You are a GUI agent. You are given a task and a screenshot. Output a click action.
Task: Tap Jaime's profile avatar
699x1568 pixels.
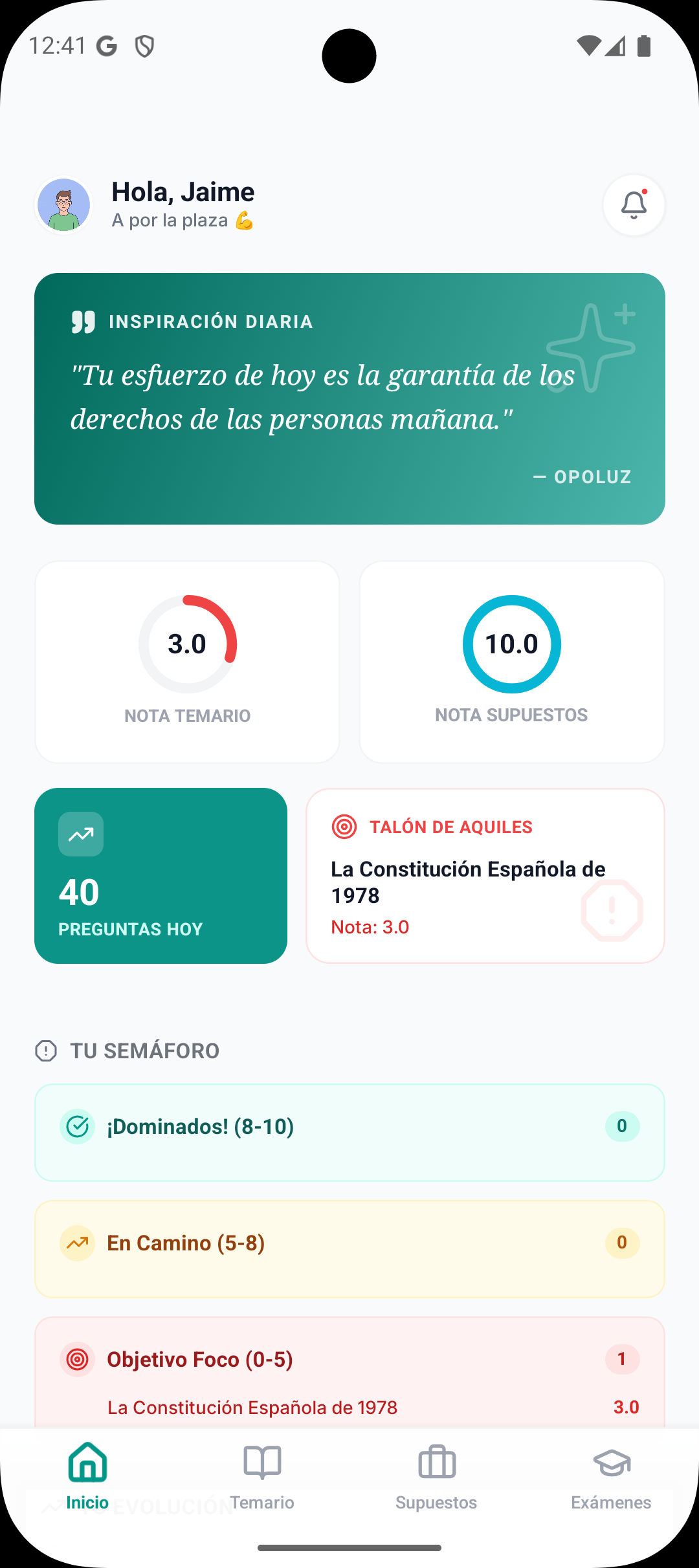coord(63,205)
